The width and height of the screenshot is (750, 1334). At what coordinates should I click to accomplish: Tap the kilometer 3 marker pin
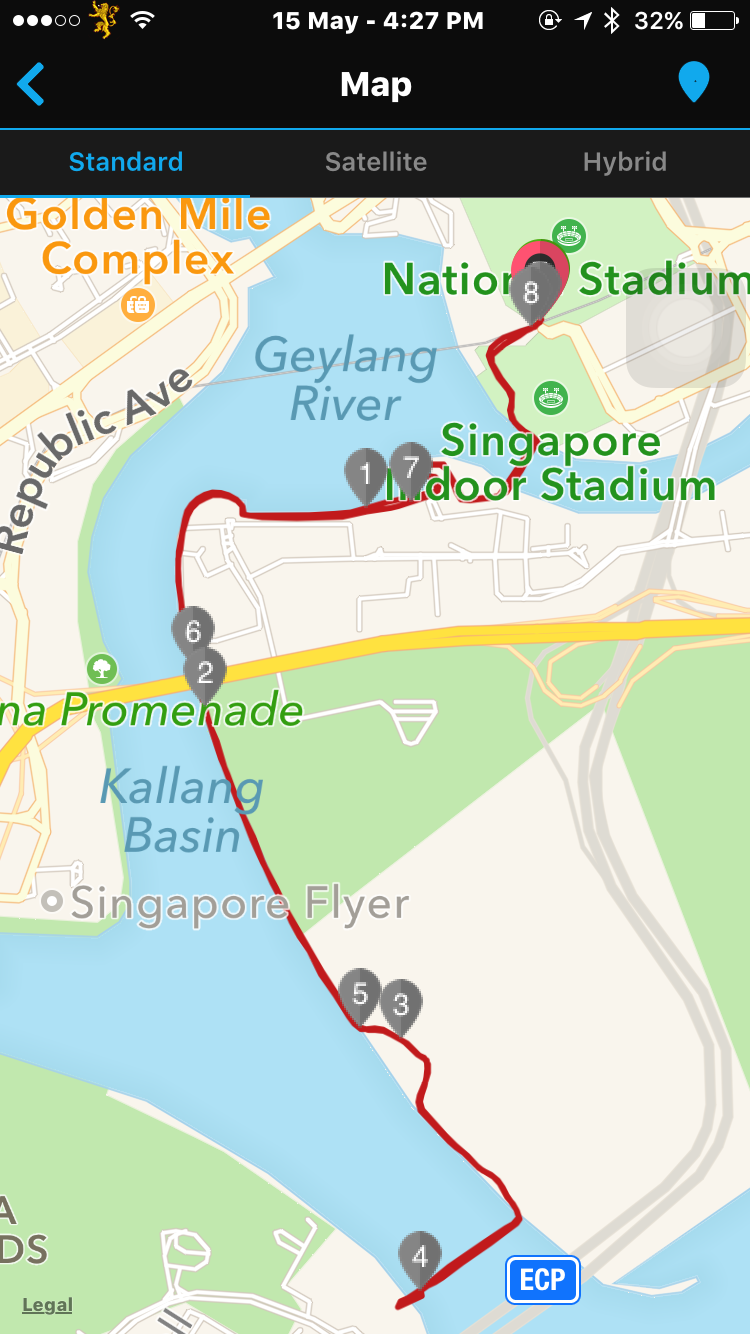401,1003
